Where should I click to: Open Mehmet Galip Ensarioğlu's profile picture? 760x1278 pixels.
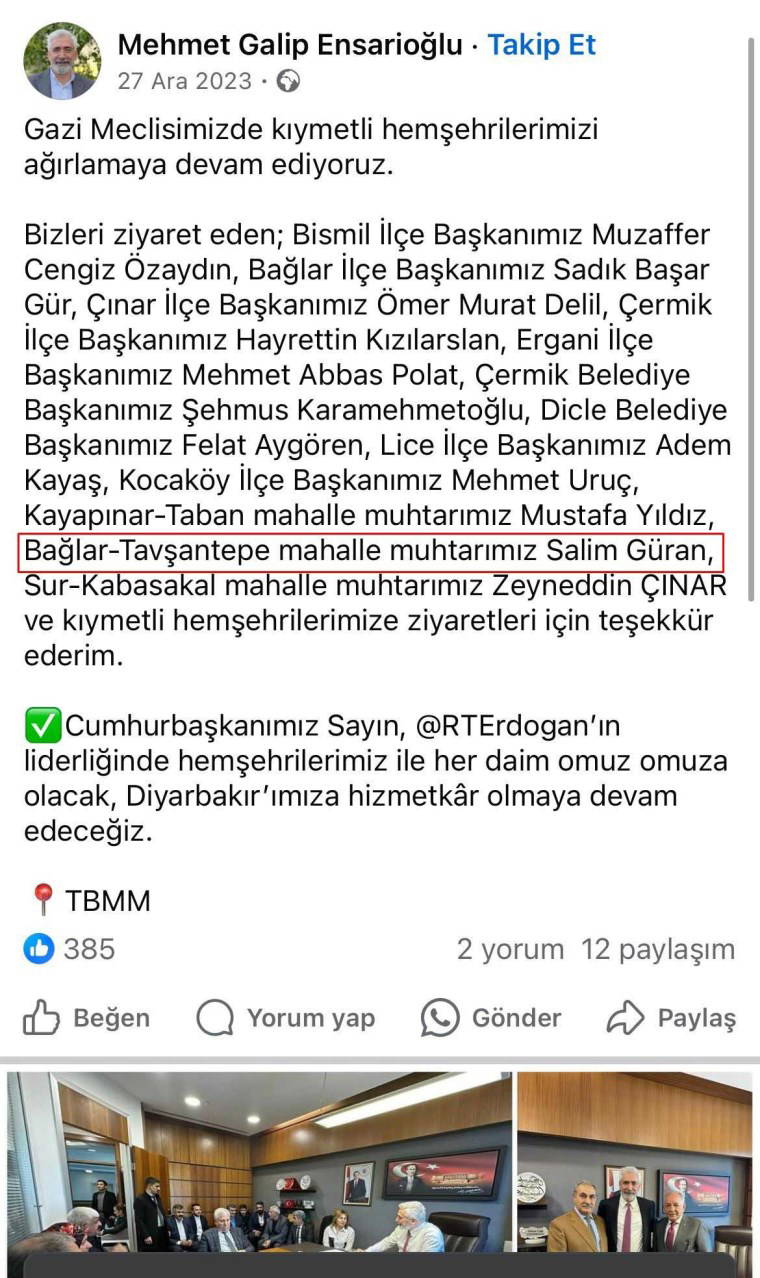tap(62, 61)
